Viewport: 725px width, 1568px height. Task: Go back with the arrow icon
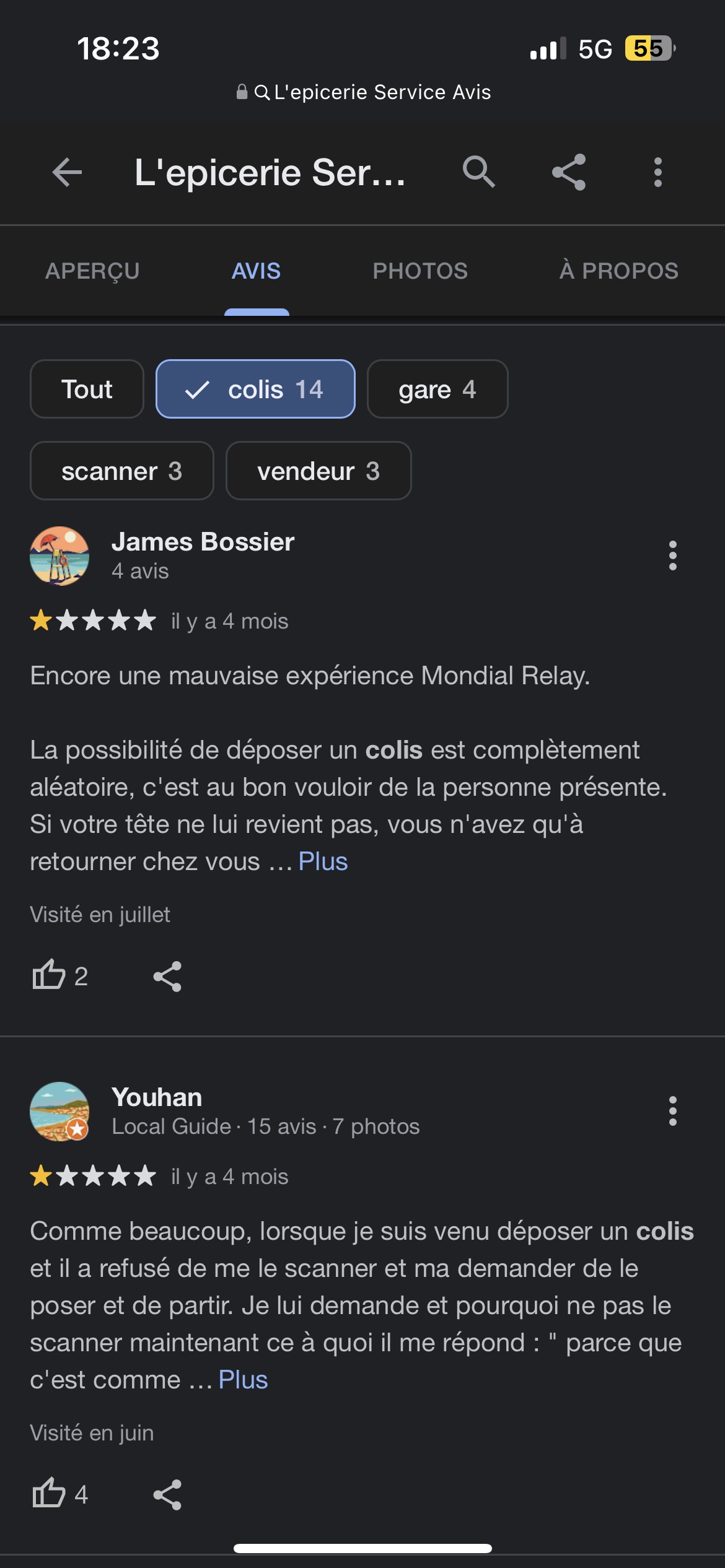coord(67,172)
